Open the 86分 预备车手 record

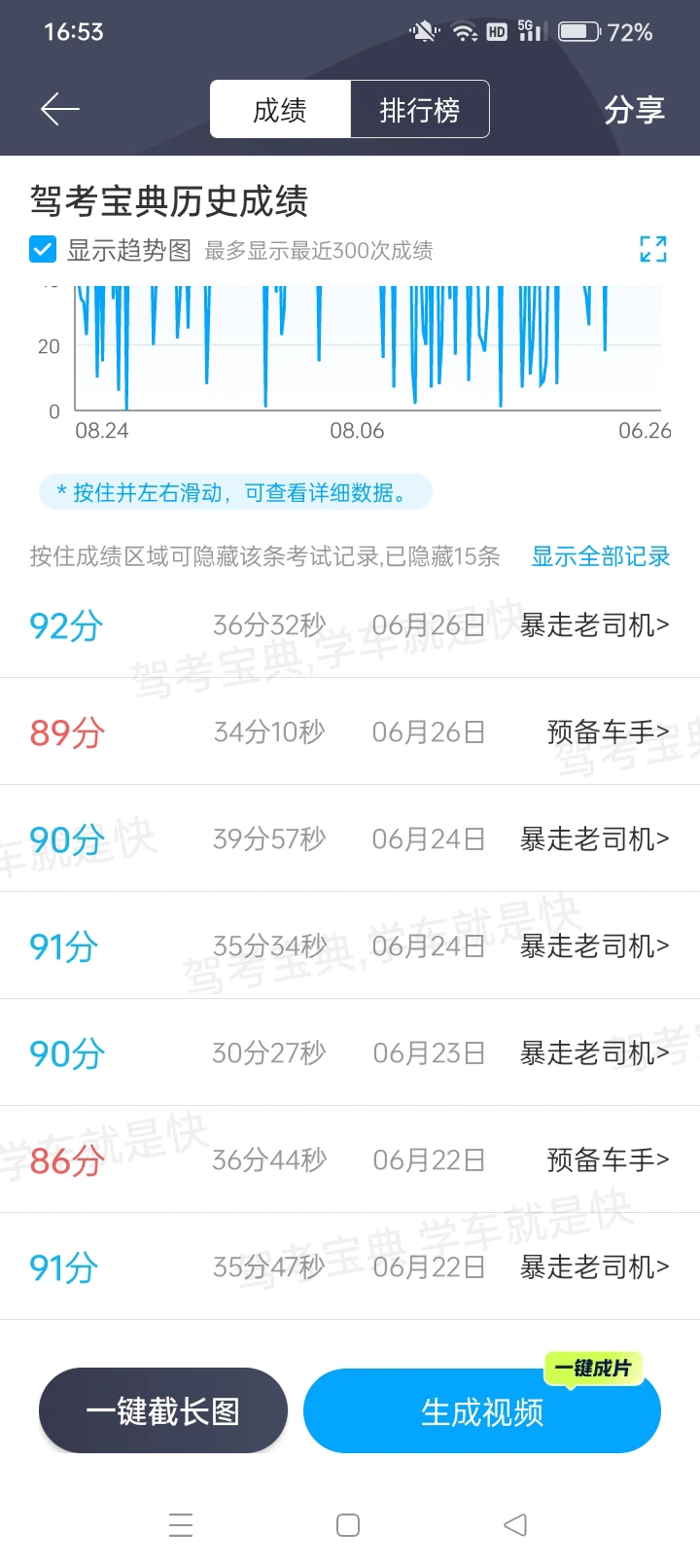click(350, 1160)
